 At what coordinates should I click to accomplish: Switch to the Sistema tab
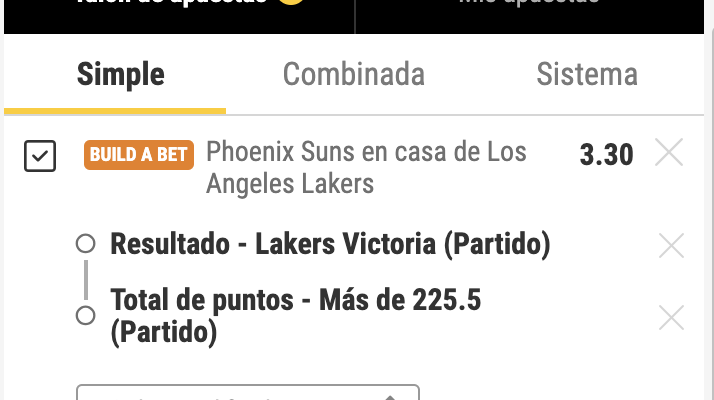click(586, 74)
